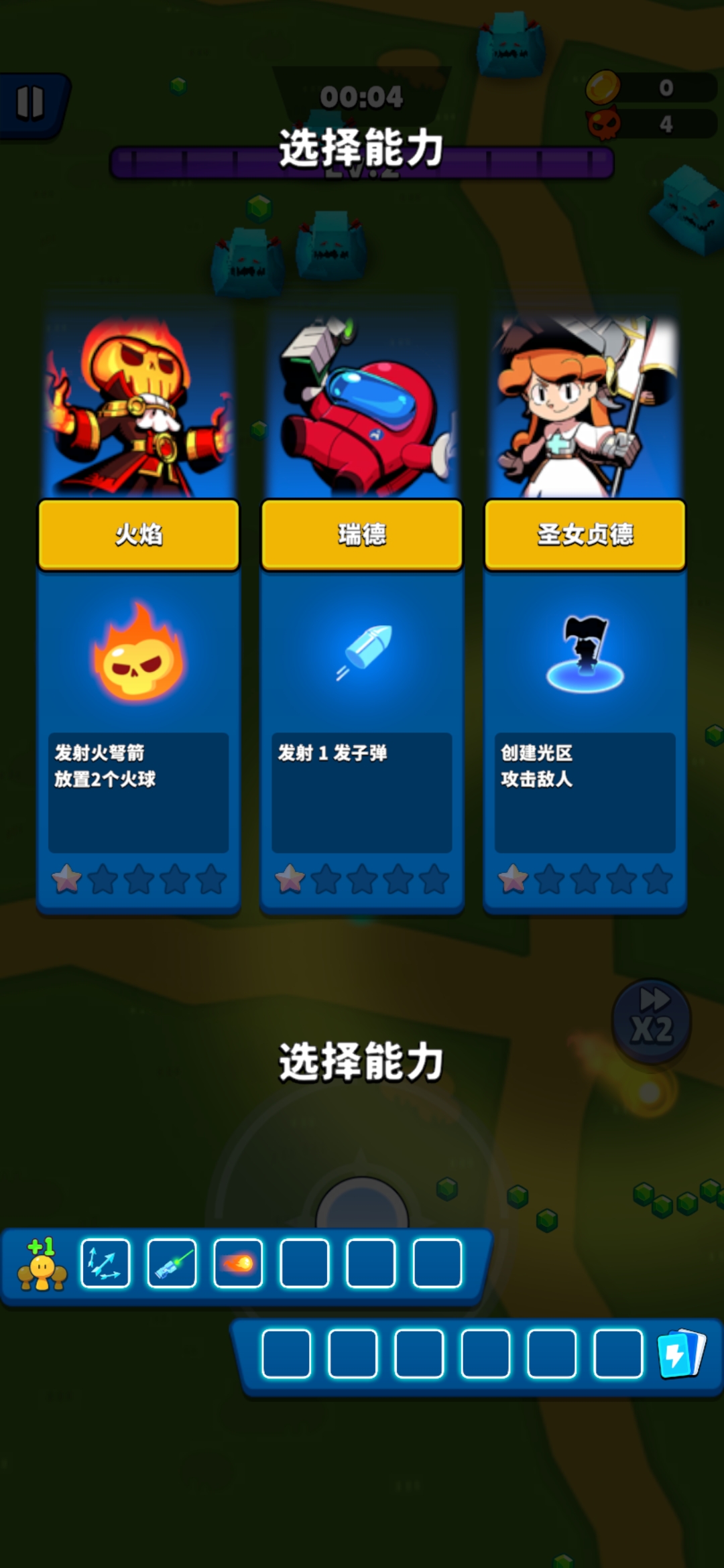
Task: Click the pause button
Action: (32, 102)
